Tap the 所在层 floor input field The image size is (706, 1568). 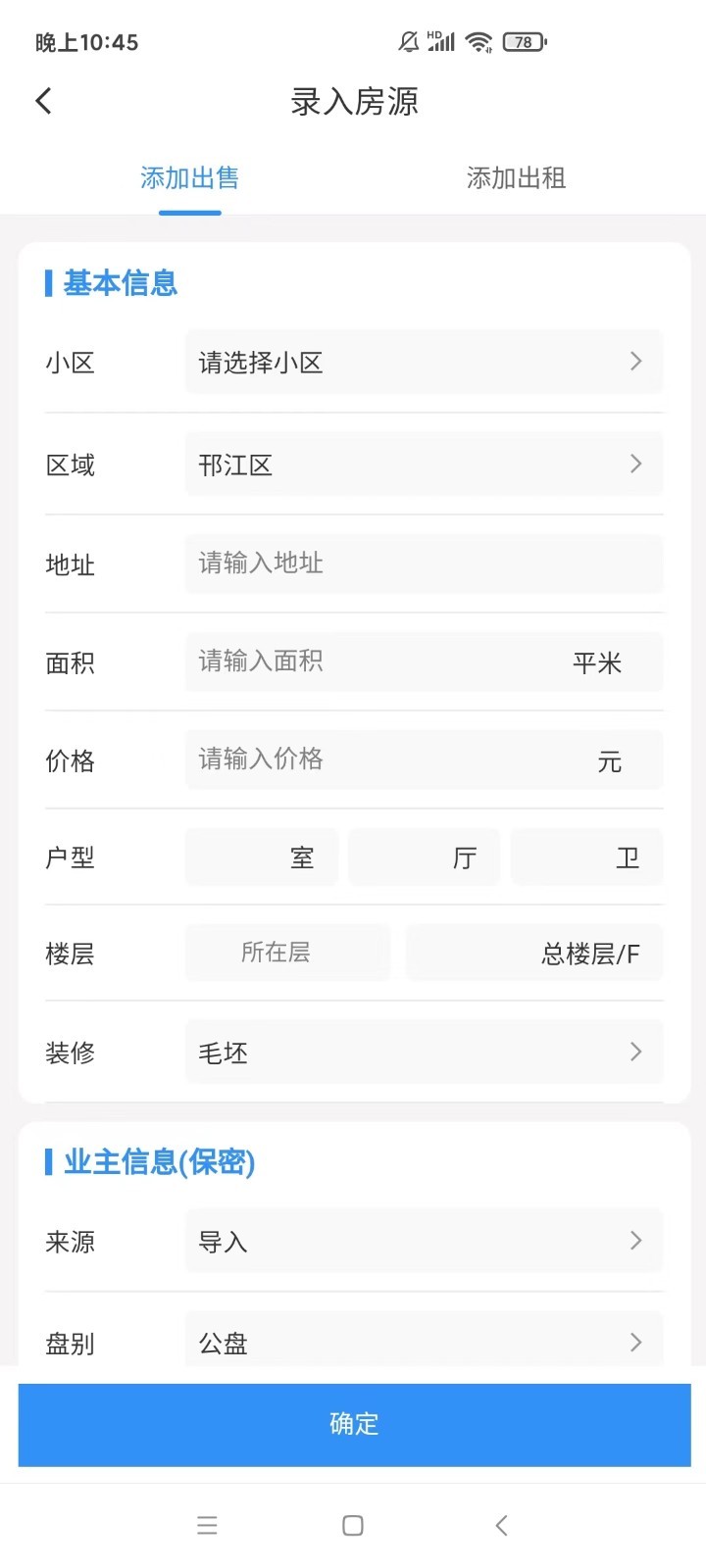tap(286, 952)
